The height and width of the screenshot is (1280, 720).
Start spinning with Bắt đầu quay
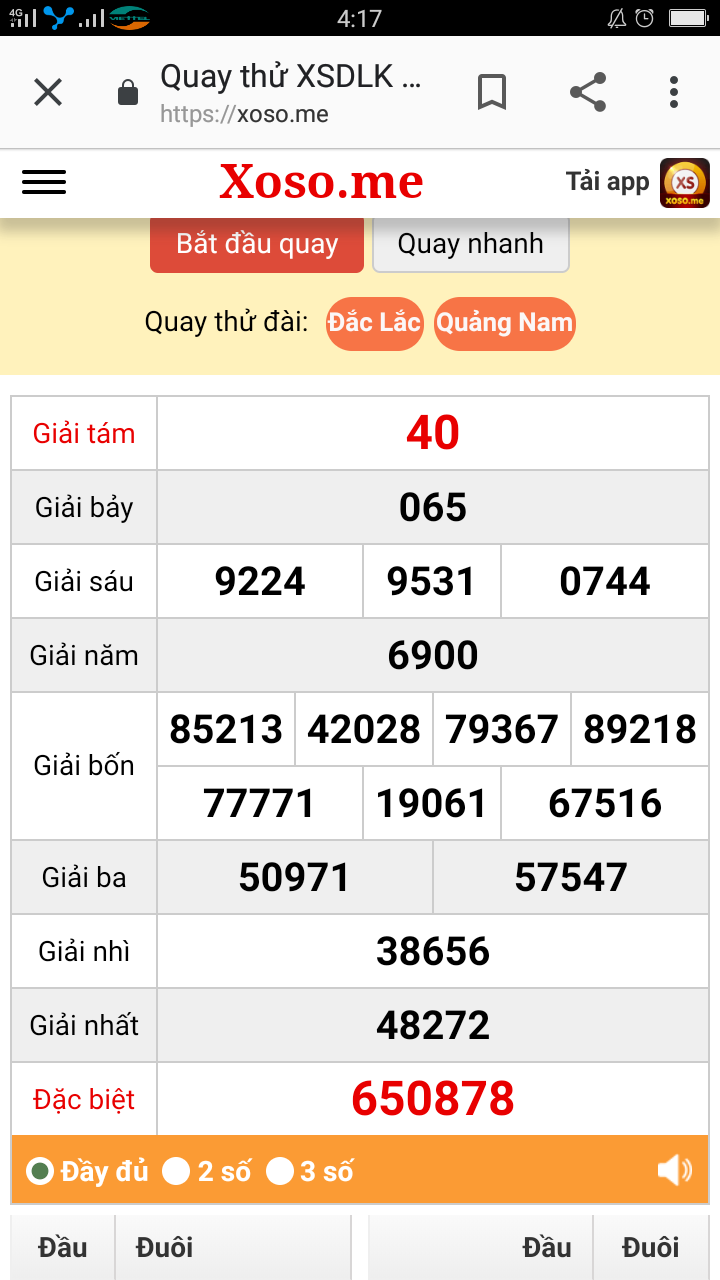(257, 245)
